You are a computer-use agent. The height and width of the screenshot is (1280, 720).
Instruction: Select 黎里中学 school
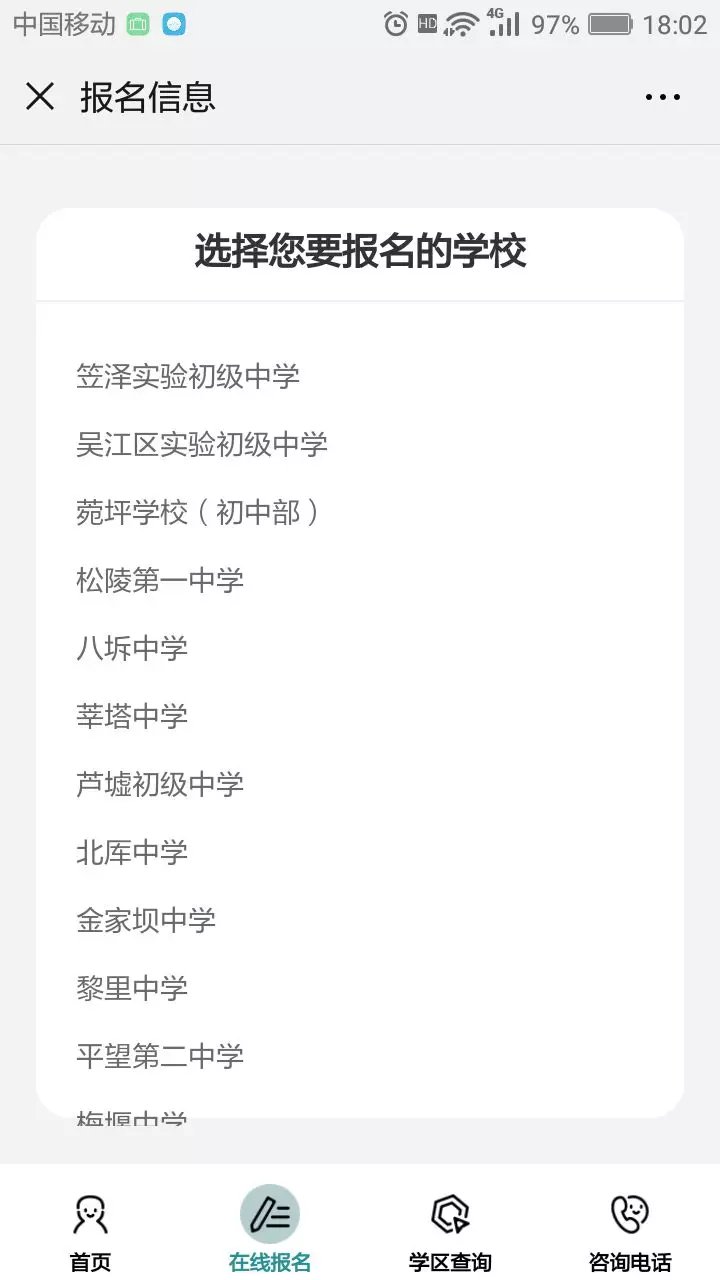(132, 989)
